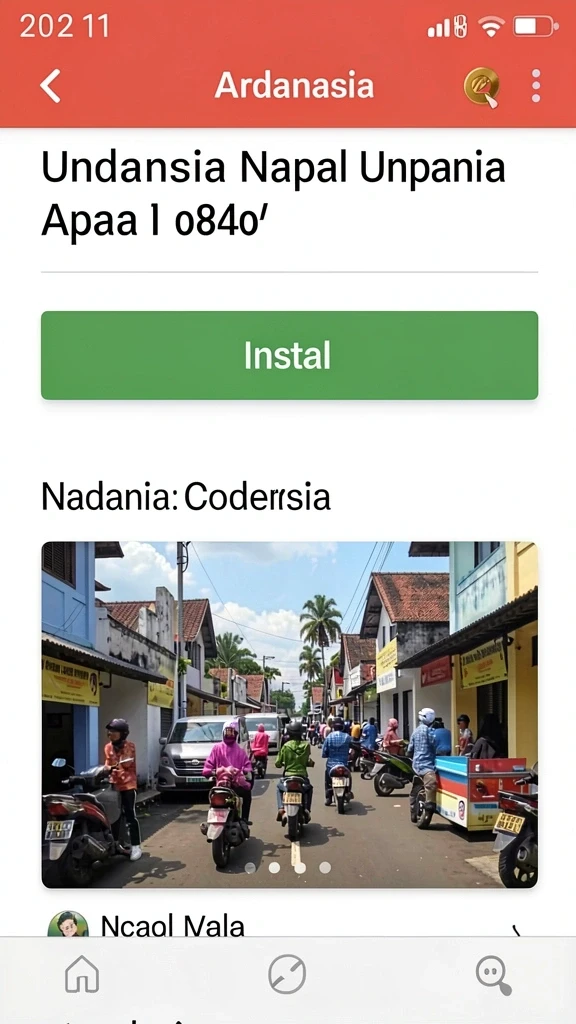Screen dimensions: 576x1024
Task: Switch to the compass Explore tab
Action: [x=287, y=974]
